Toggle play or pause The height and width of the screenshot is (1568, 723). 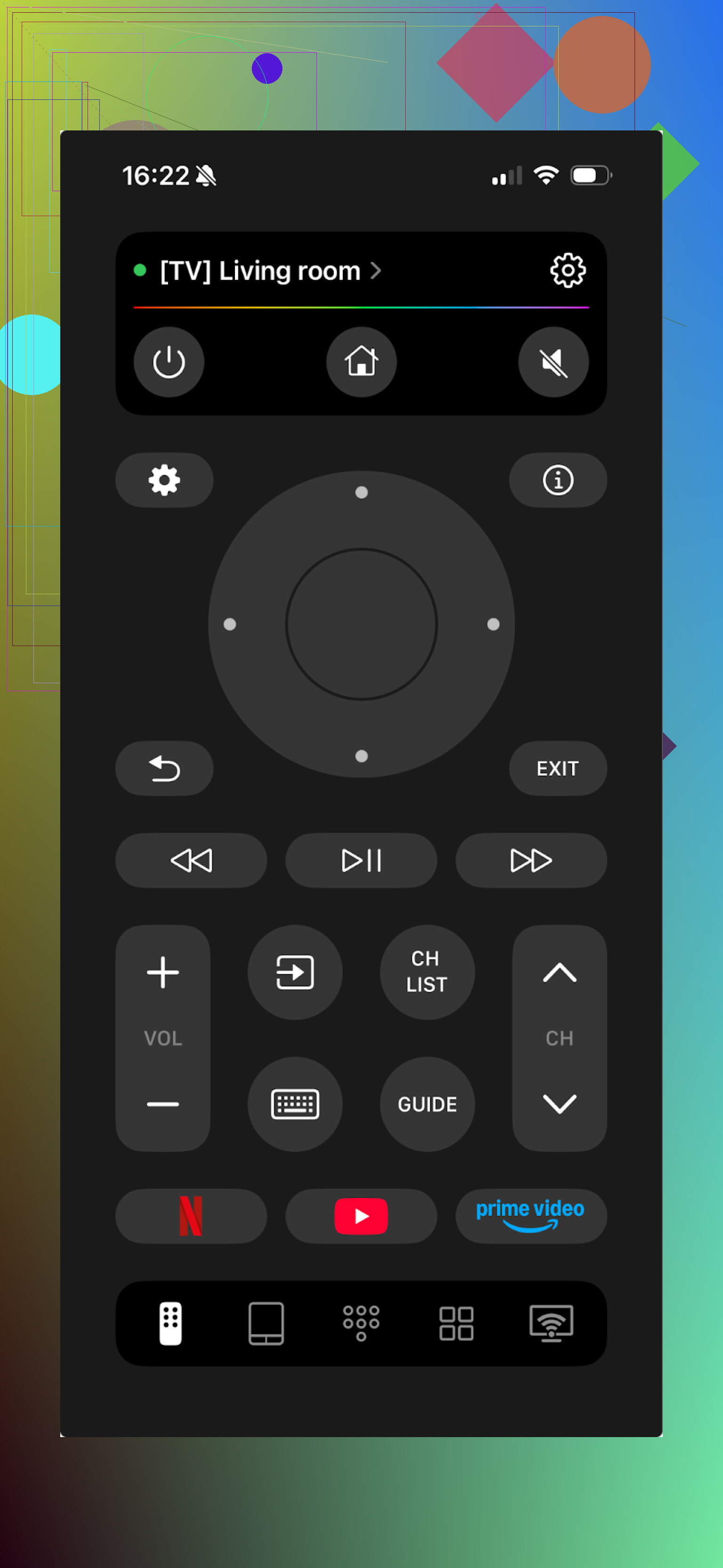[361, 860]
